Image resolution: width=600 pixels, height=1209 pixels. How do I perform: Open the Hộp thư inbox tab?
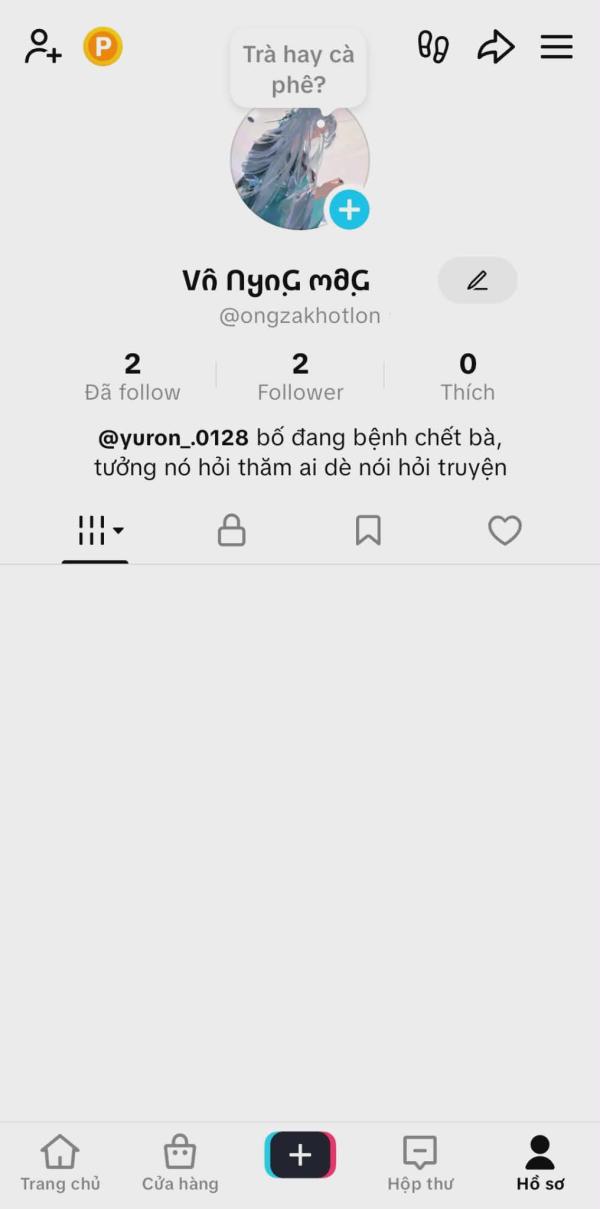click(x=420, y=1164)
